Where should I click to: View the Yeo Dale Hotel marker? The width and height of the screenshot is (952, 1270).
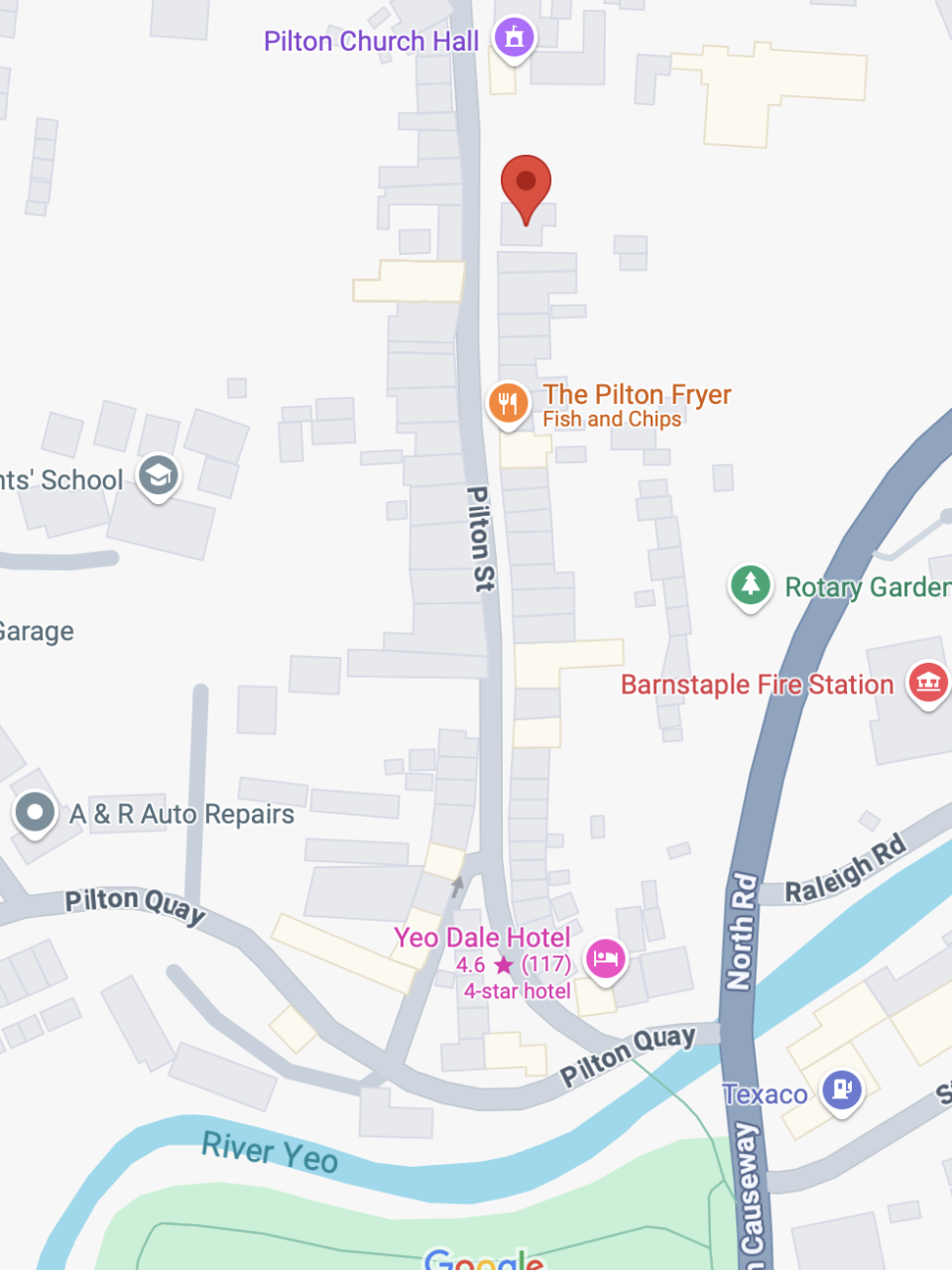point(605,958)
